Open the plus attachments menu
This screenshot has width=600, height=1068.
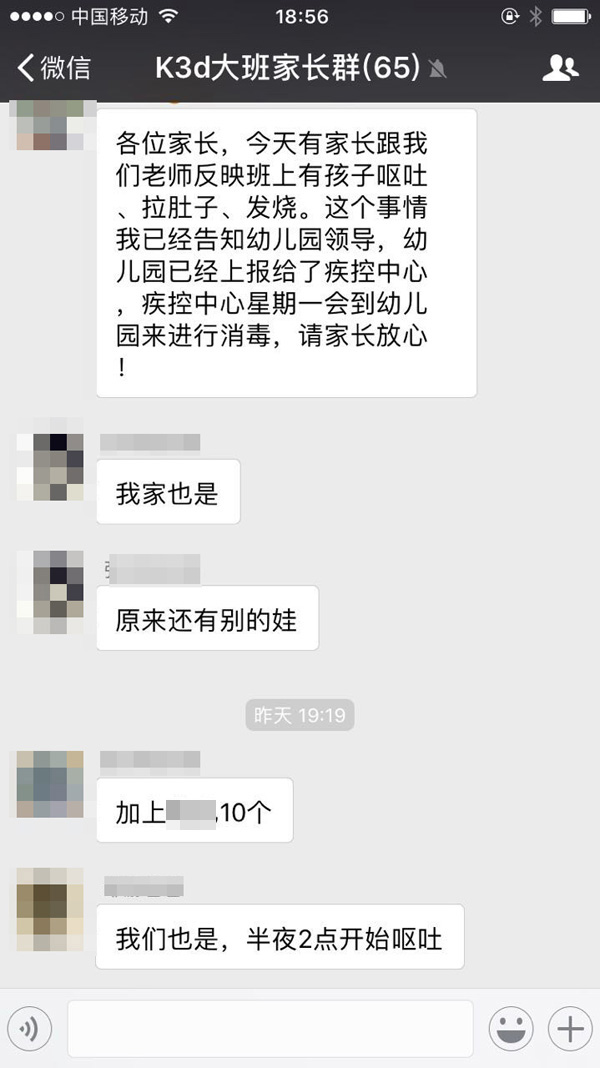(569, 1028)
